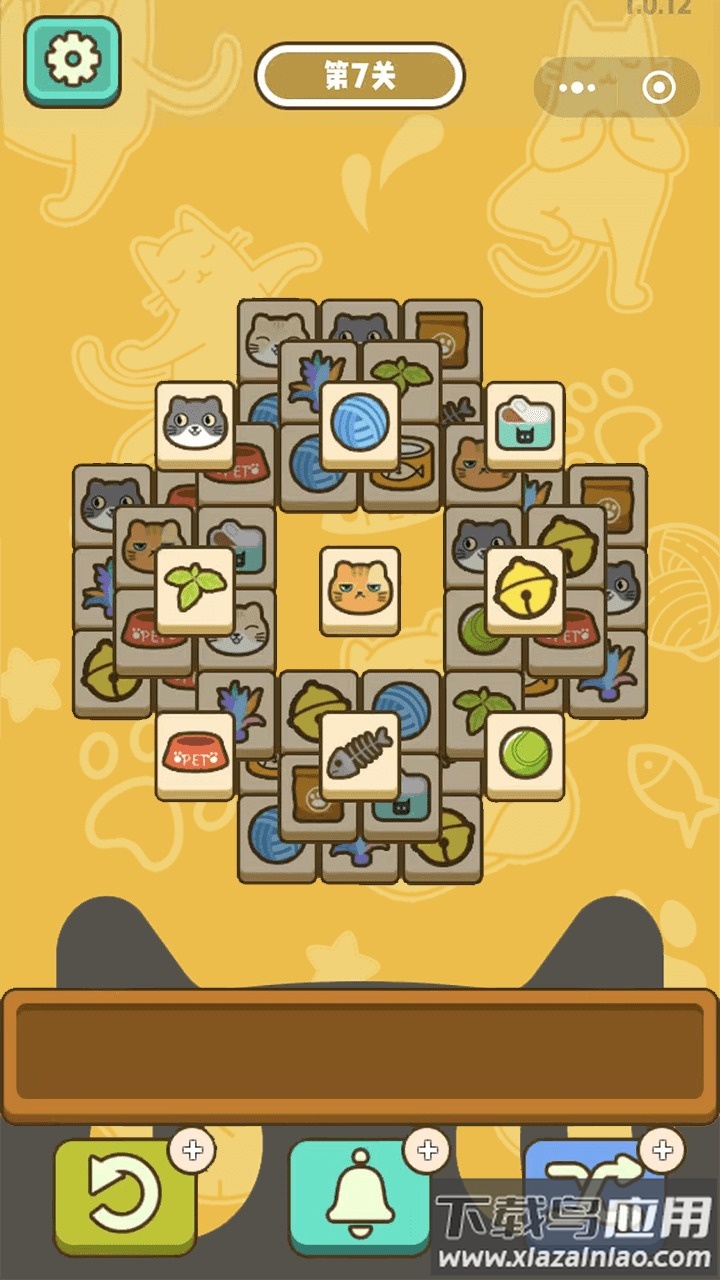Choose the bright green tennis ball tile
Image resolution: width=720 pixels, height=1280 pixels.
pyautogui.click(x=525, y=755)
